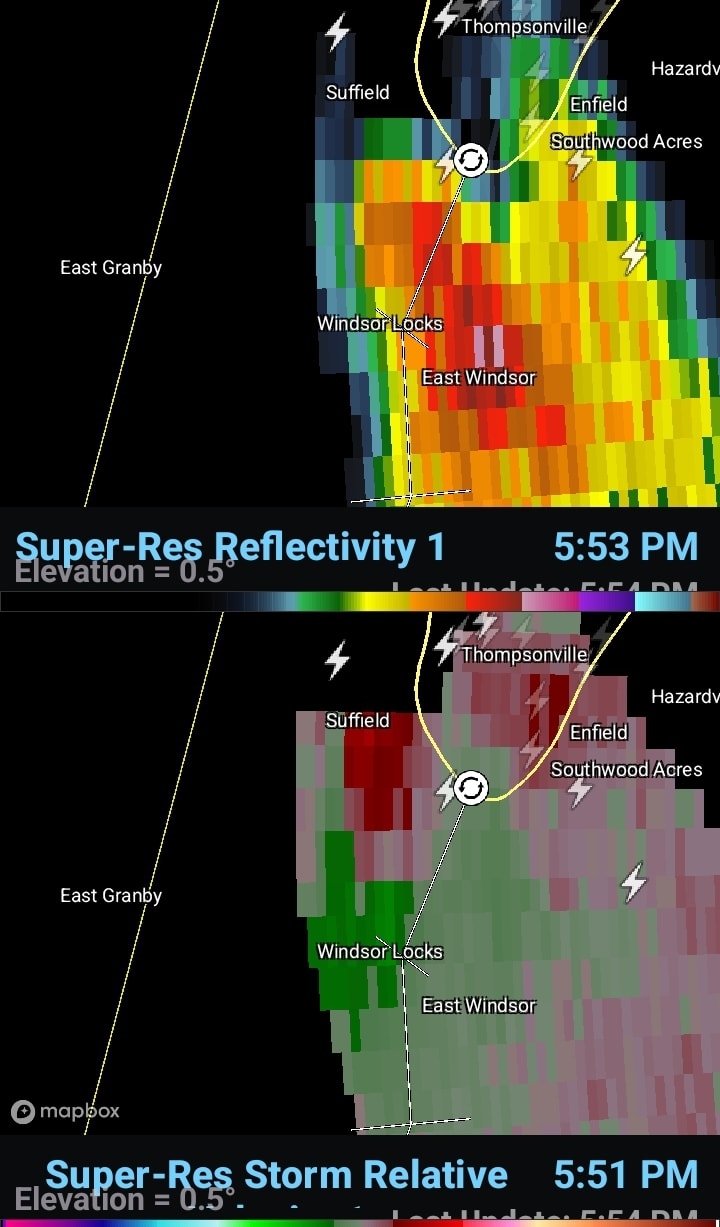Screen dimensions: 720x1227
Task: Tap the mapbox attribution logo
Action: pos(65,1111)
